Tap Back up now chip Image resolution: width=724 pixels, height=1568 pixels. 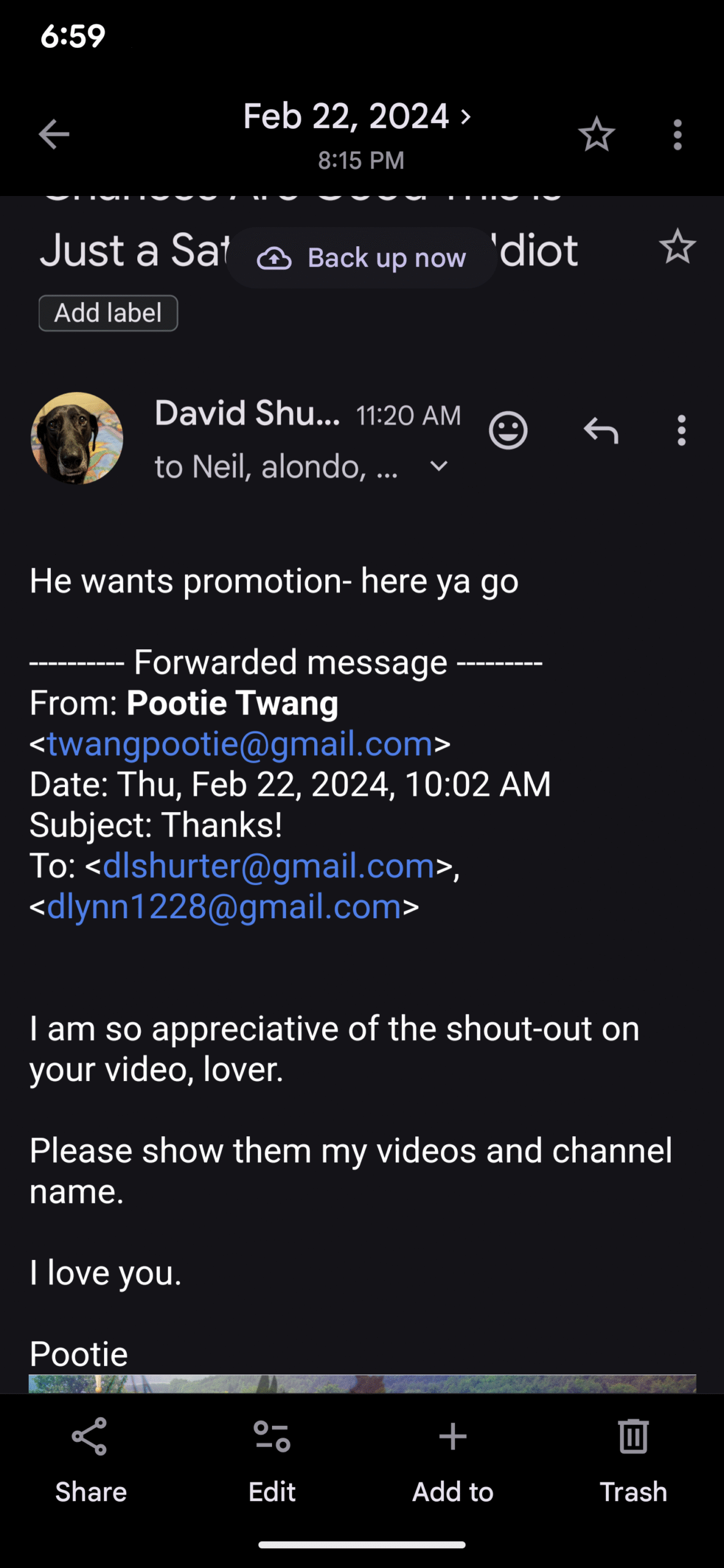coord(361,258)
